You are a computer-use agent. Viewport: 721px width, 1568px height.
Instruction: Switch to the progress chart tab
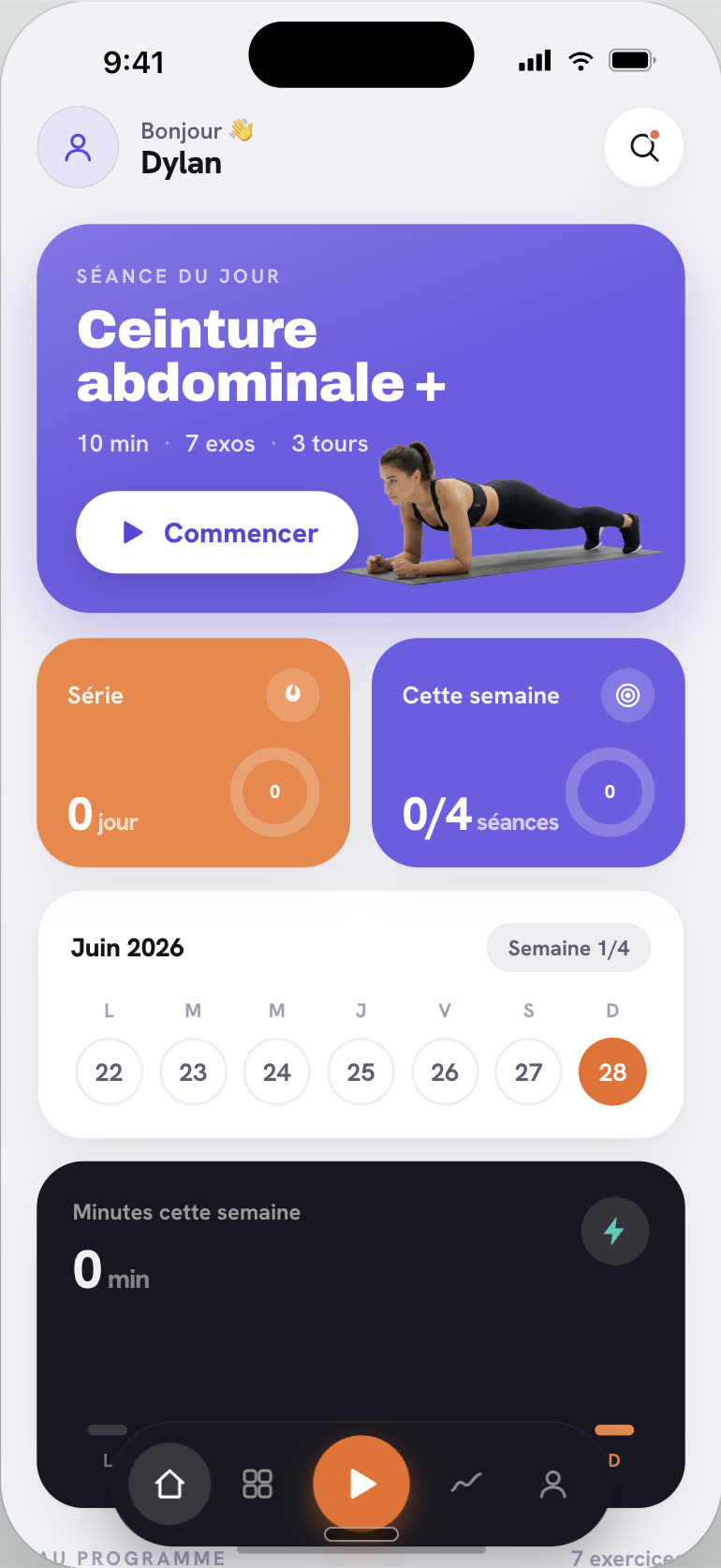click(x=465, y=1484)
